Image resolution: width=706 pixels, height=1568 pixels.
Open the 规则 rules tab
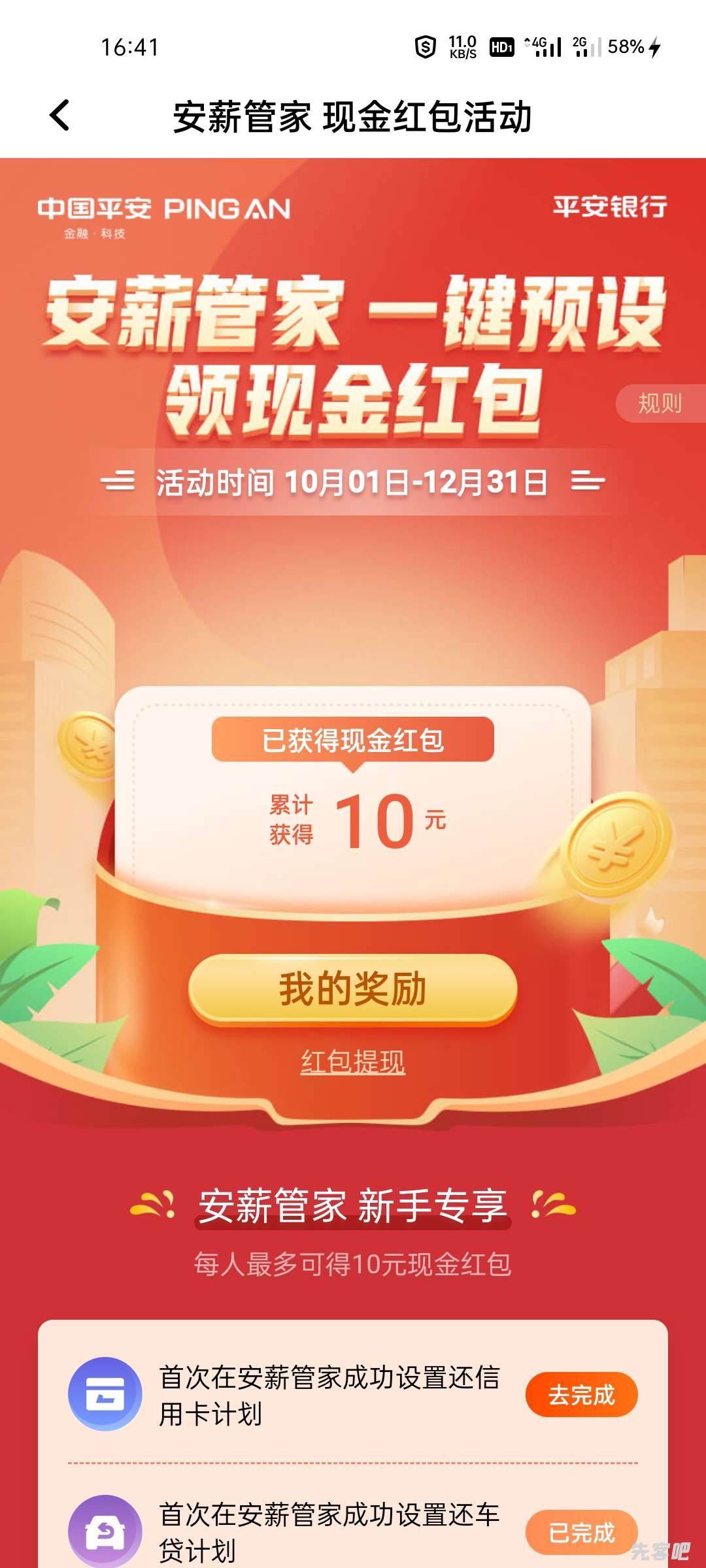tap(660, 404)
